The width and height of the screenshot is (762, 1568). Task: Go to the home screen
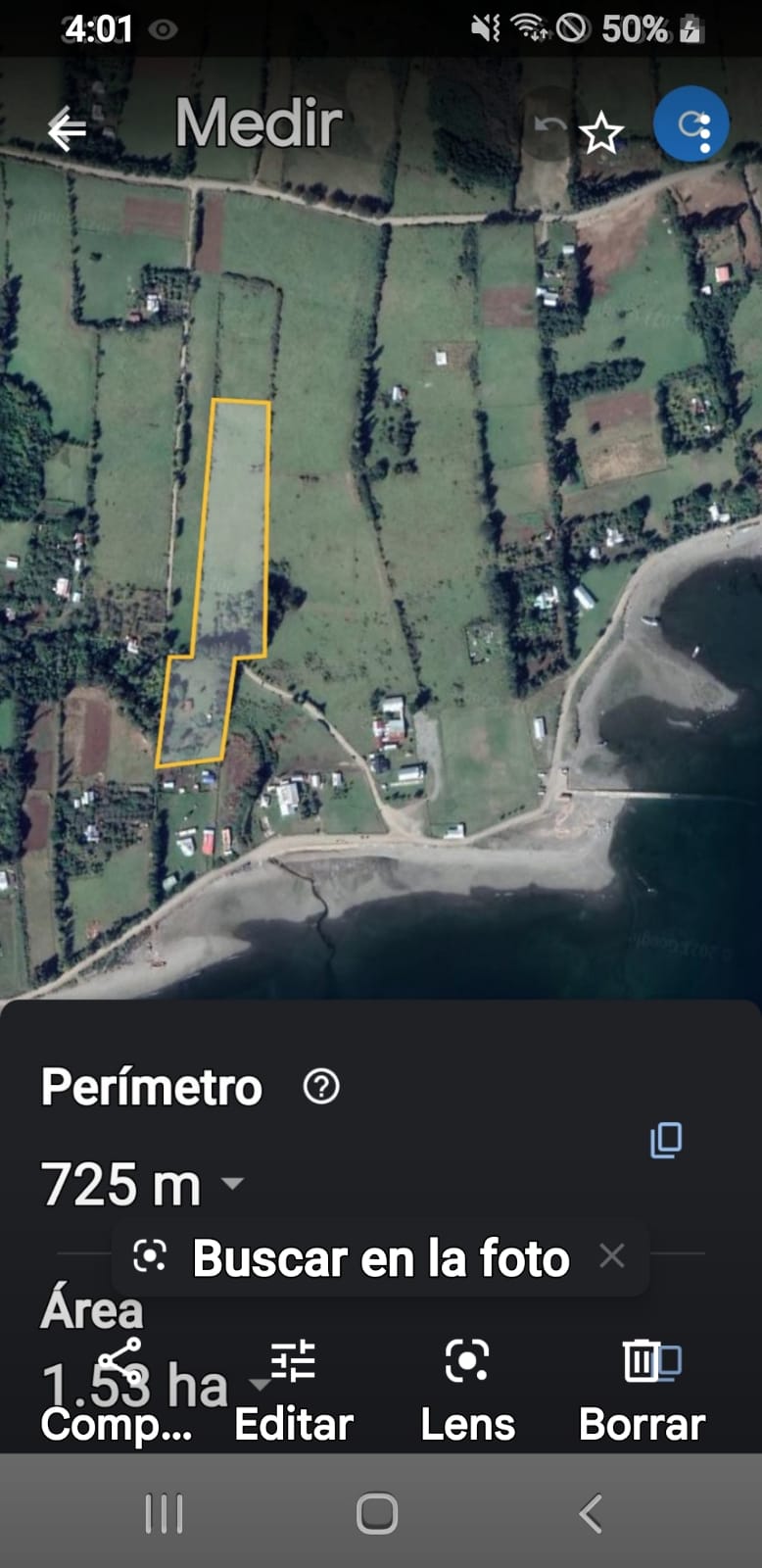[378, 1514]
